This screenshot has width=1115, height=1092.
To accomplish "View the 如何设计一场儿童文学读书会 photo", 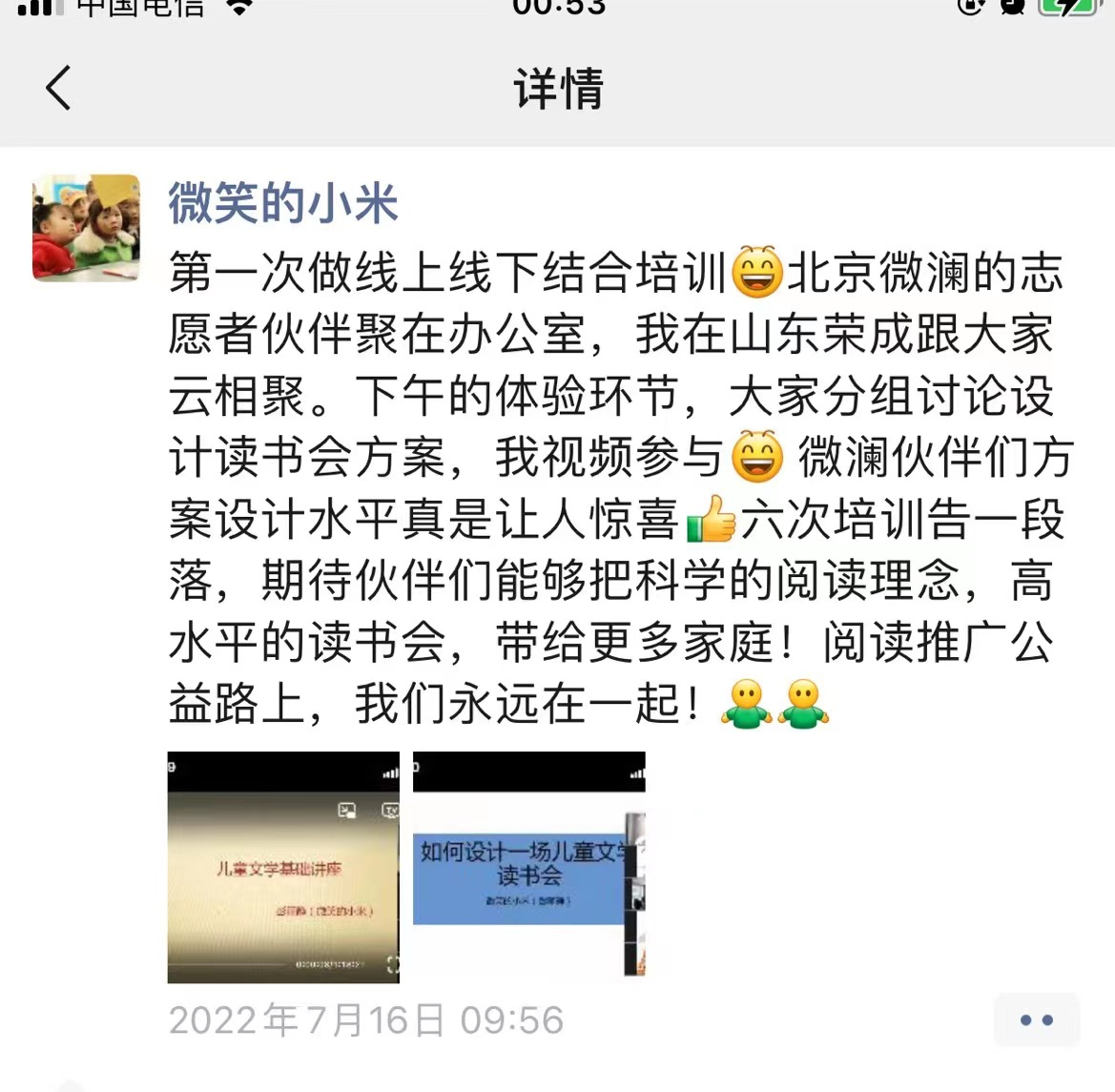I will click(529, 867).
